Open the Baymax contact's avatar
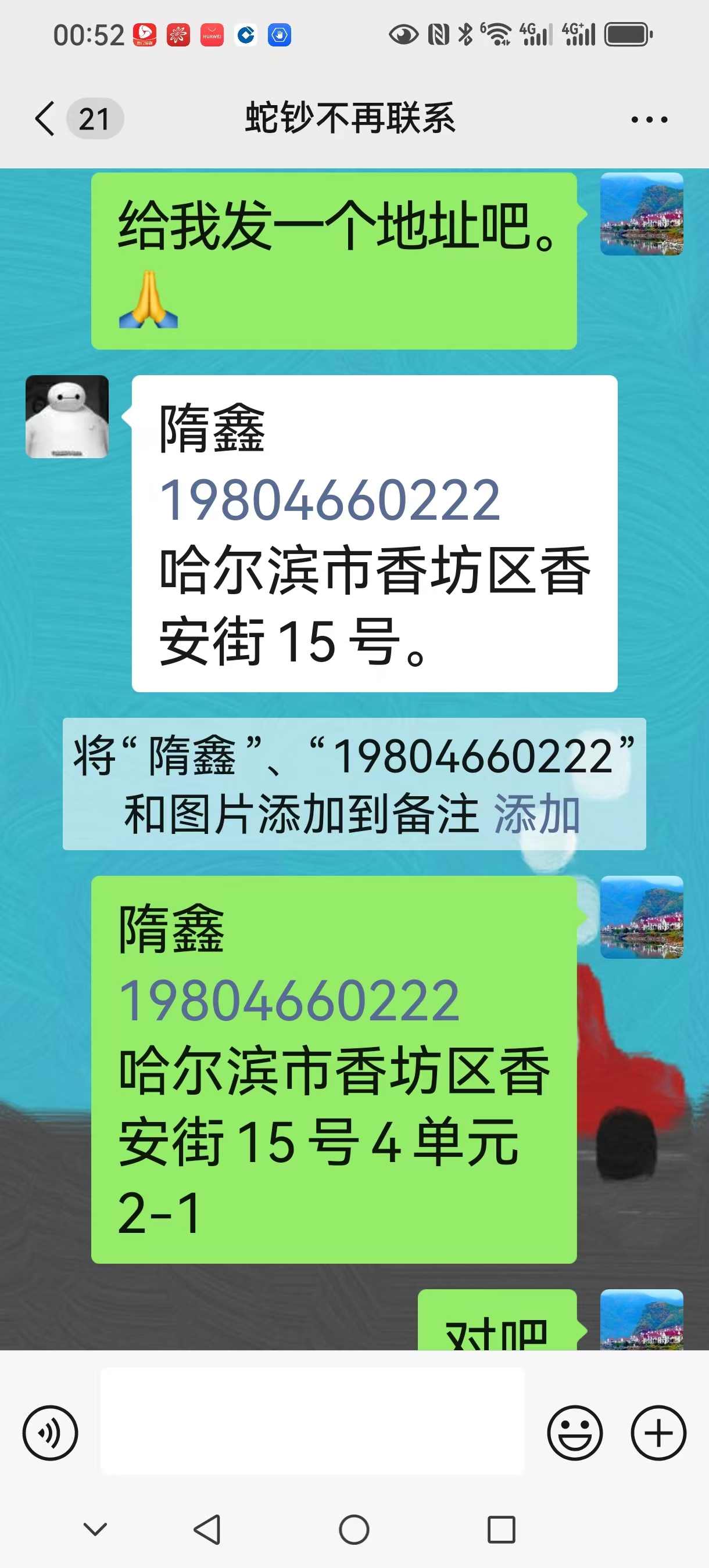This screenshot has height=1568, width=709. tap(67, 416)
